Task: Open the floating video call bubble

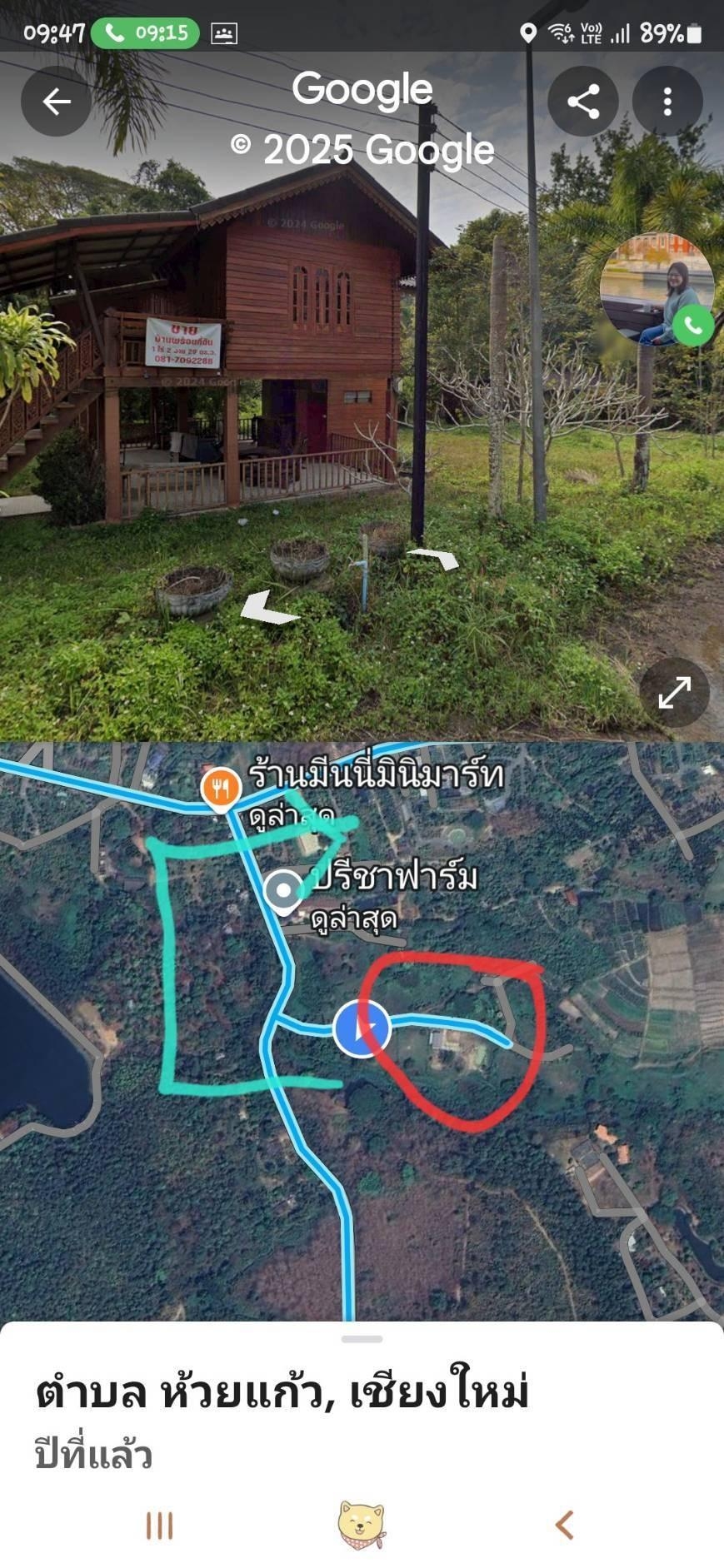Action: (657, 290)
